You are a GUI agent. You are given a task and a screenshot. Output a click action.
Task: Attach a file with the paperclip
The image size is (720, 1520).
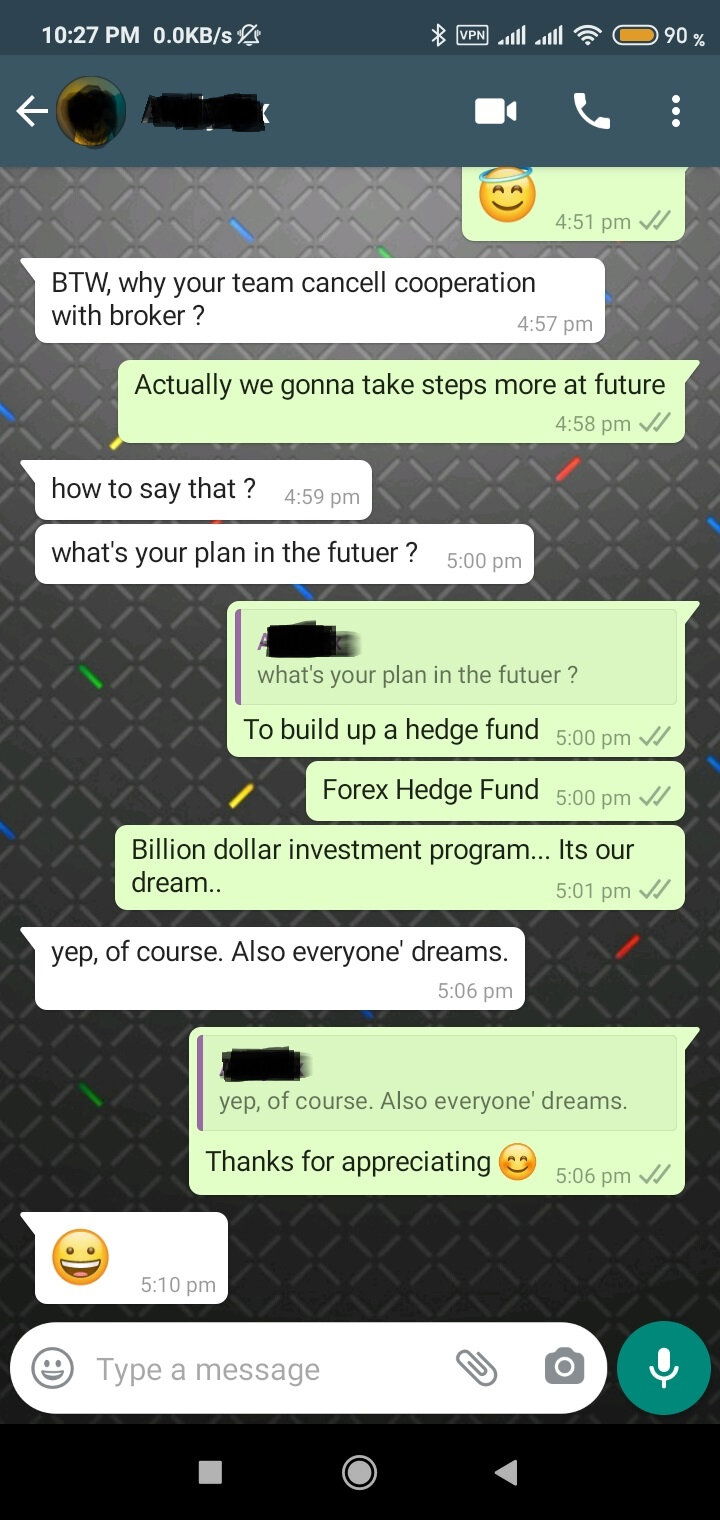(x=477, y=1367)
